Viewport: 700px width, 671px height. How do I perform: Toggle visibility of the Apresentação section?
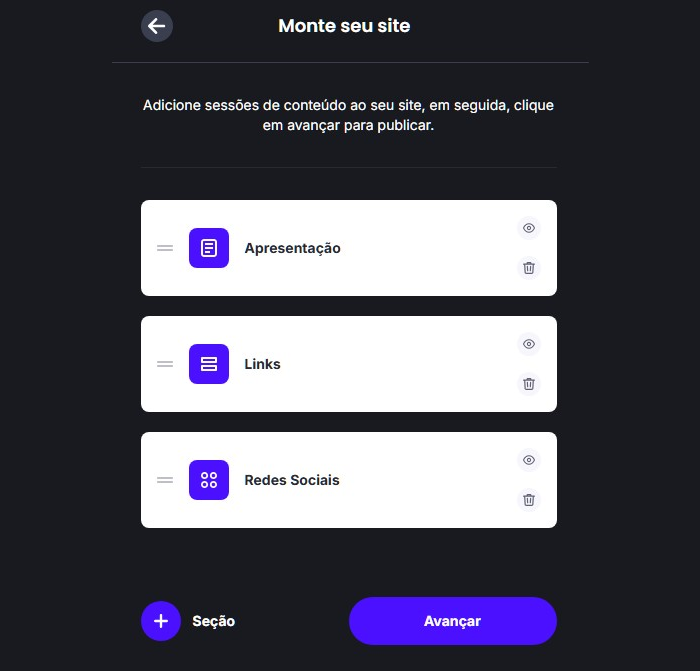529,228
